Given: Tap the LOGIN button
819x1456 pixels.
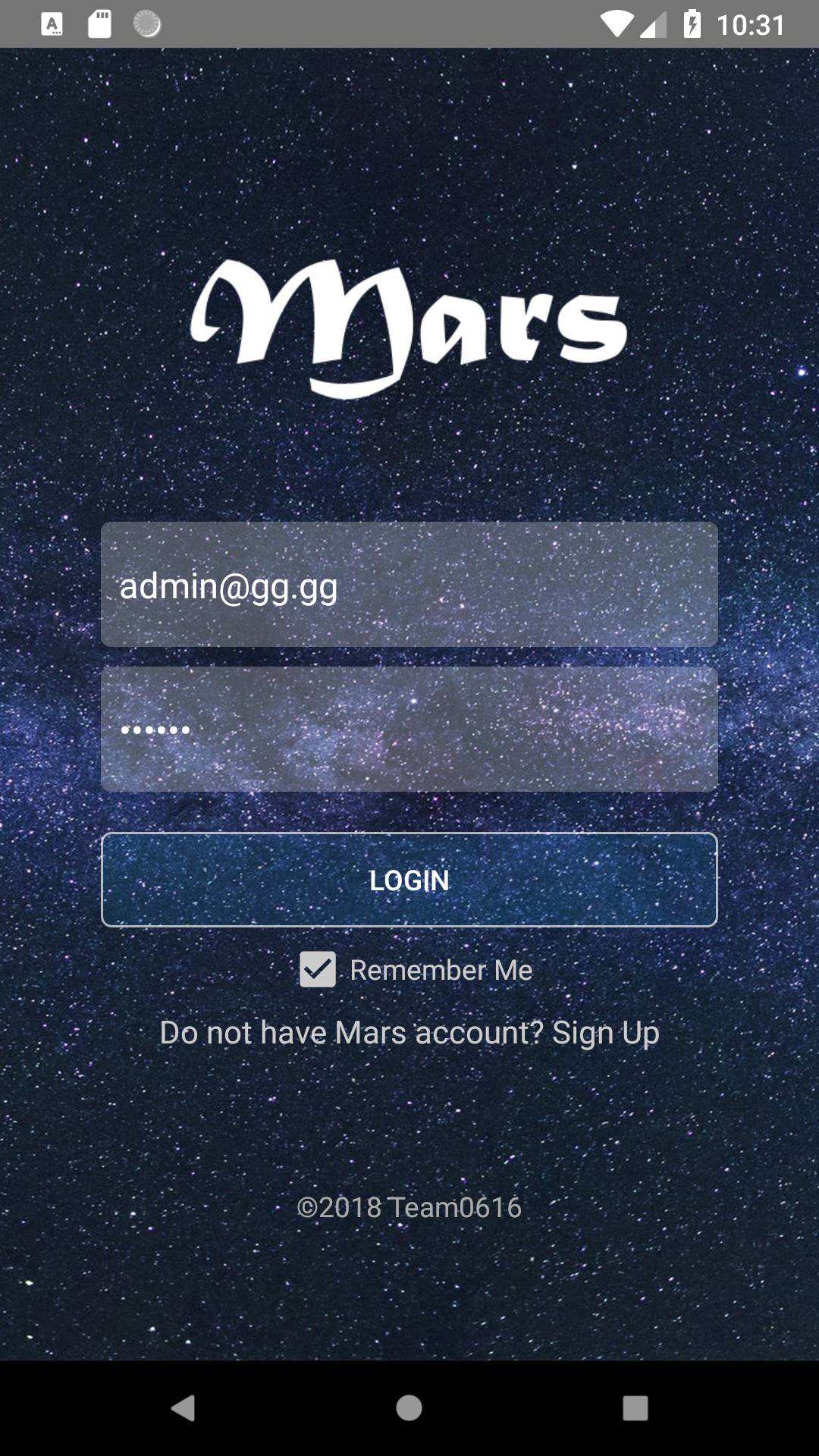Looking at the screenshot, I should [x=409, y=880].
